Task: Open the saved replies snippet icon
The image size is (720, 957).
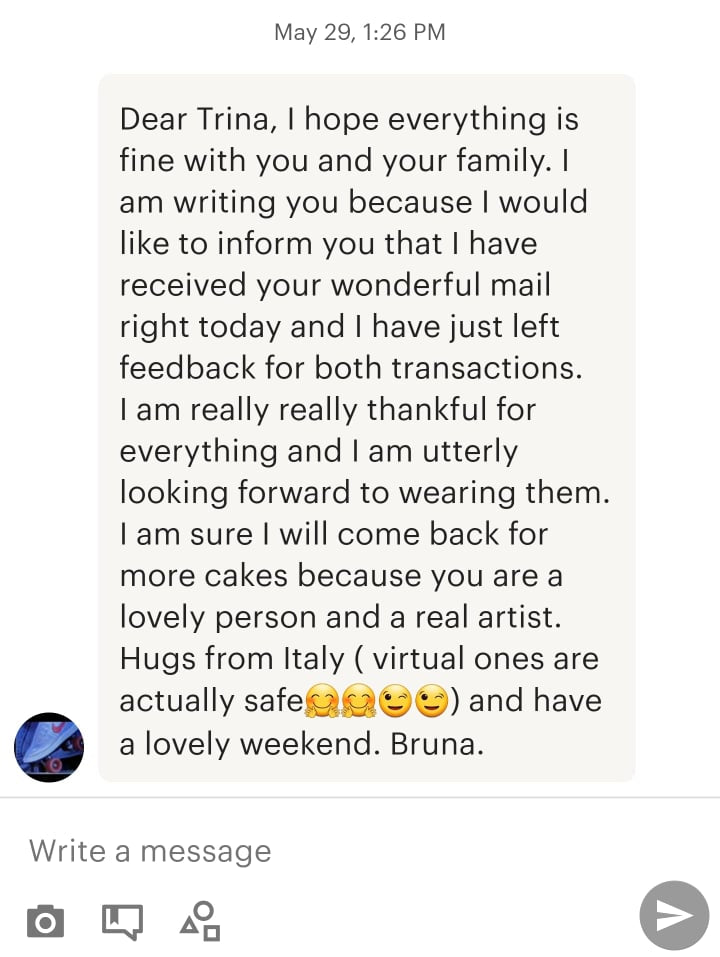Action: click(122, 920)
